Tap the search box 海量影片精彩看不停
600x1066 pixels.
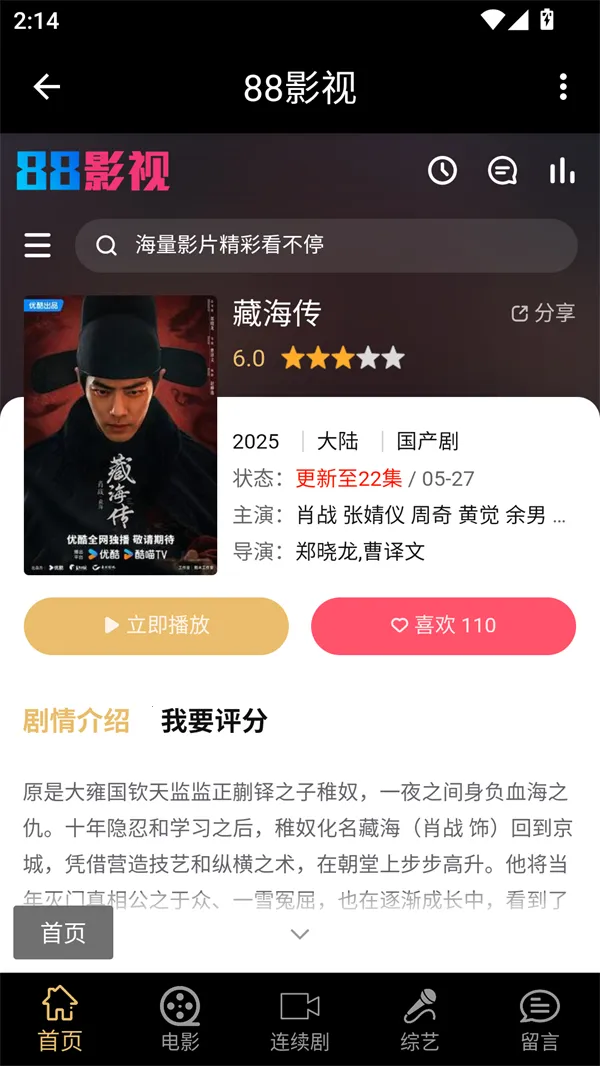pyautogui.click(x=326, y=245)
